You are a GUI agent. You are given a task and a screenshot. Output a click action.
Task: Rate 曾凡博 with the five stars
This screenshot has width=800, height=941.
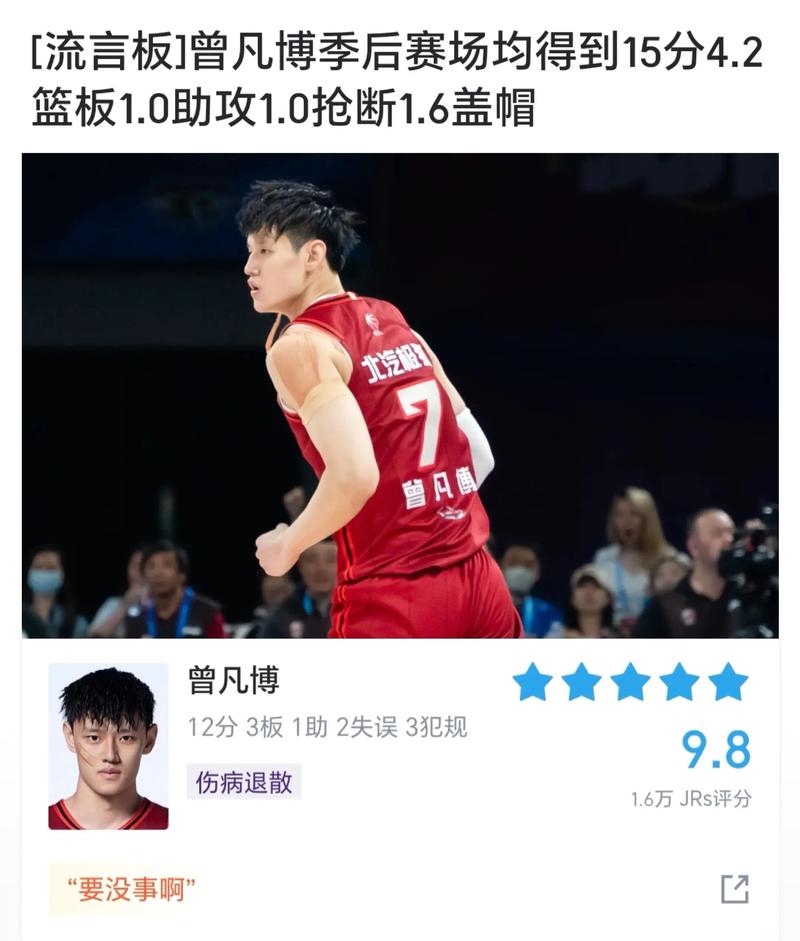pyautogui.click(x=630, y=683)
